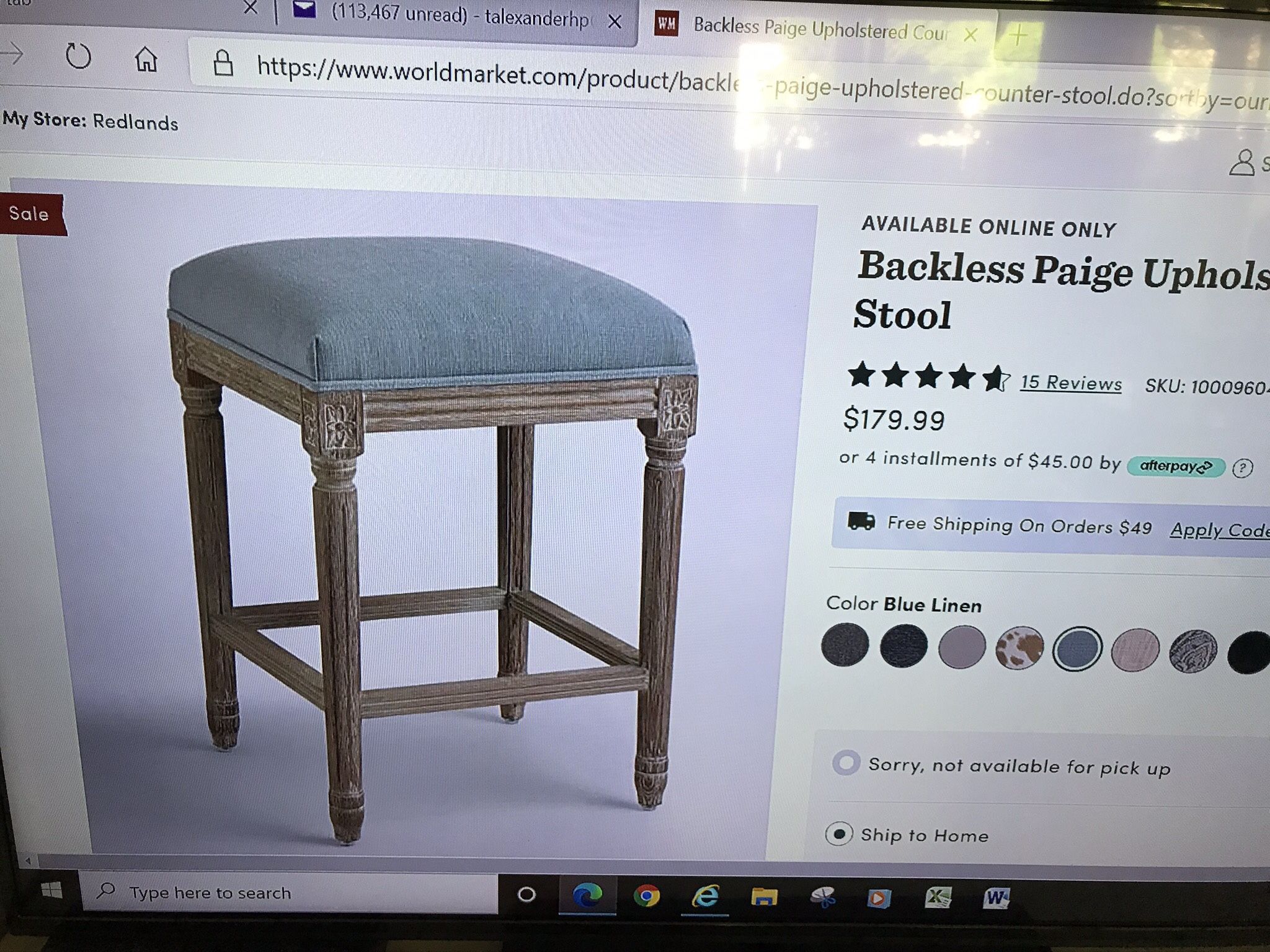This screenshot has width=1270, height=952.
Task: Launch Word from the taskbar
Action: click(x=996, y=897)
